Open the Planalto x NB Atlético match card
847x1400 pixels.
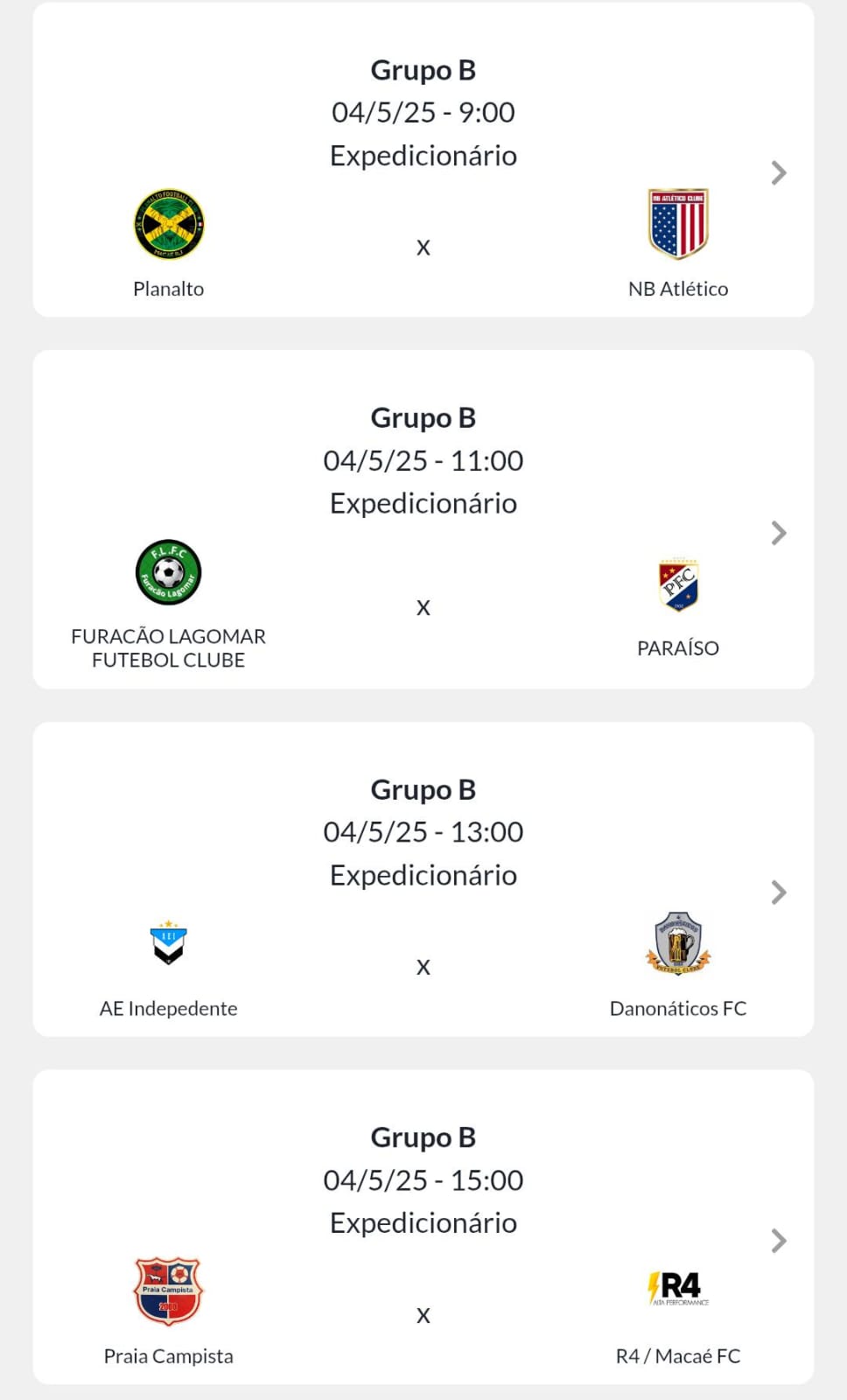pos(423,159)
